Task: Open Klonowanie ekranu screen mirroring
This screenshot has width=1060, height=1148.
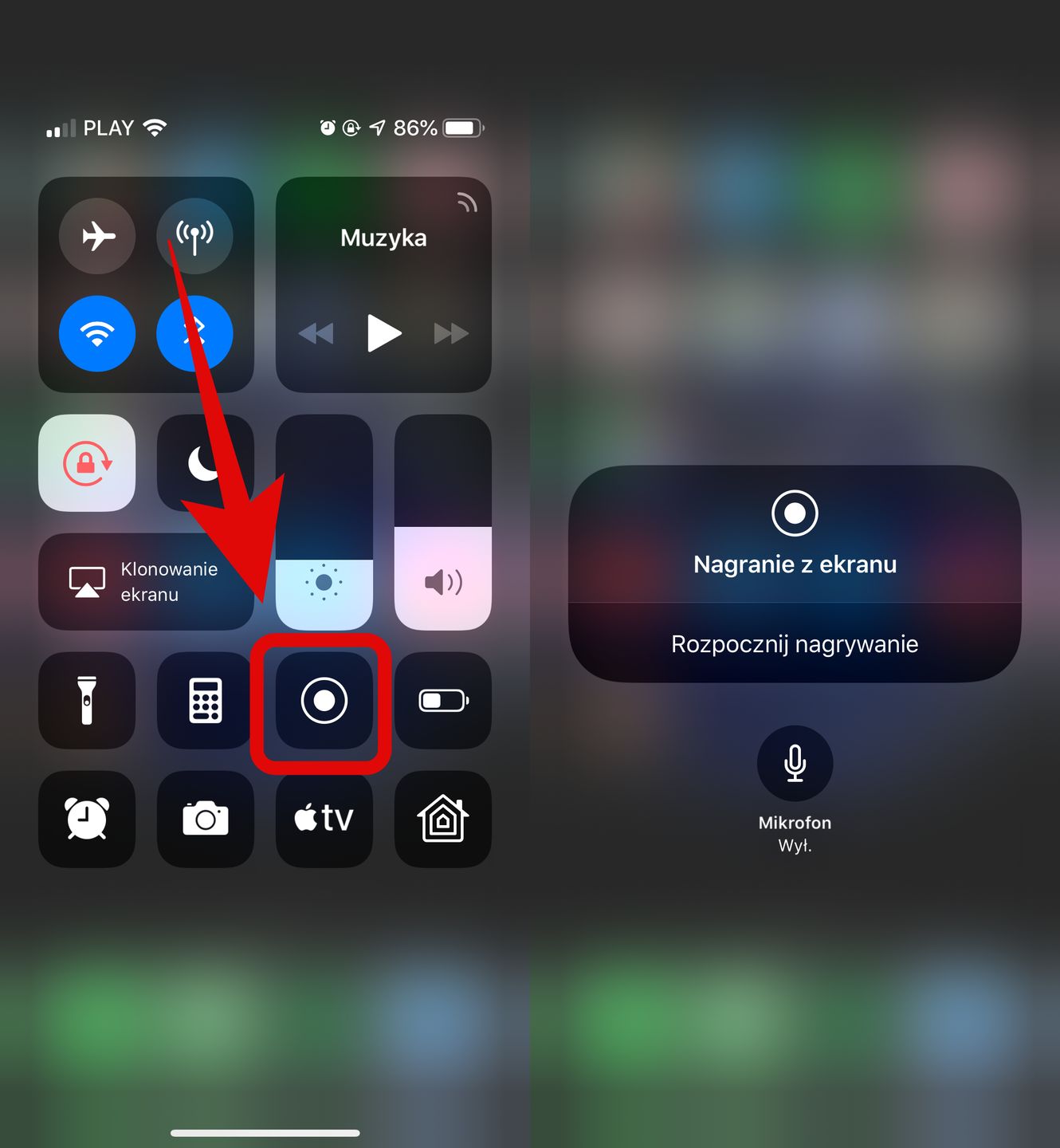Action: tap(146, 582)
